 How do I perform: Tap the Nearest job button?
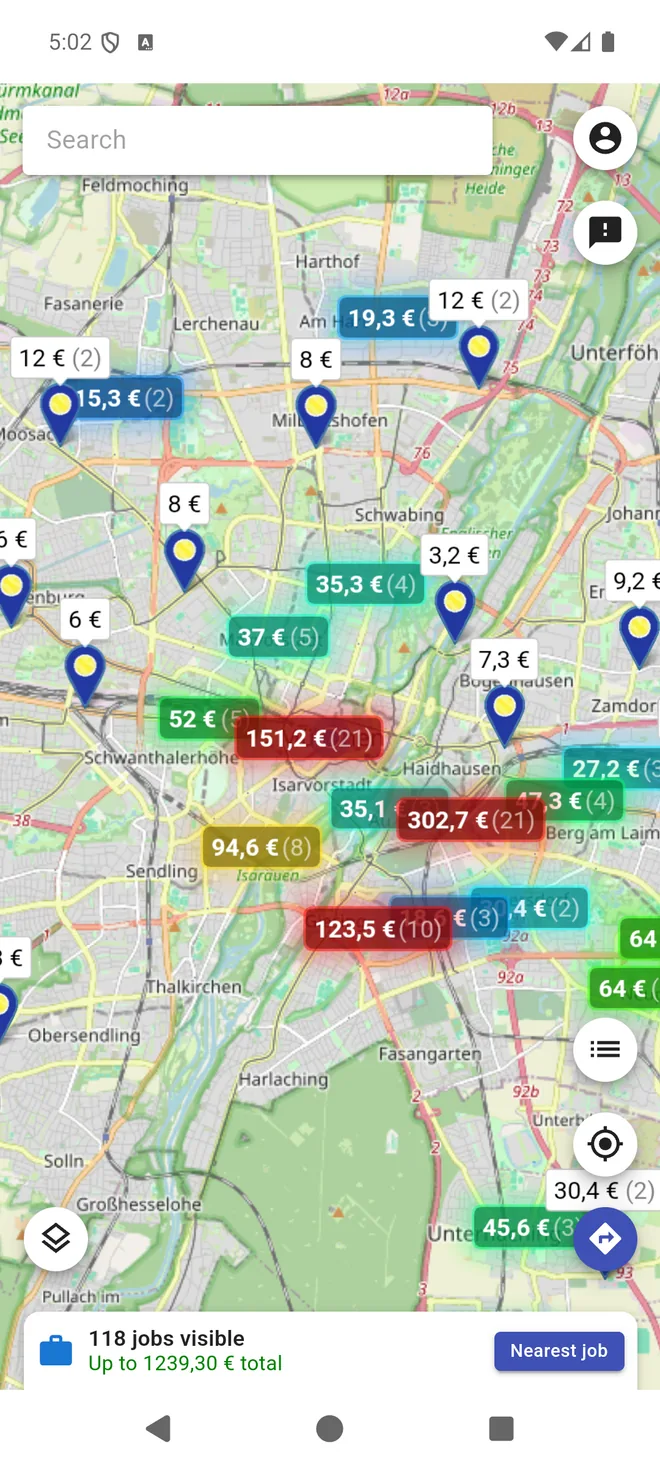tap(559, 1351)
